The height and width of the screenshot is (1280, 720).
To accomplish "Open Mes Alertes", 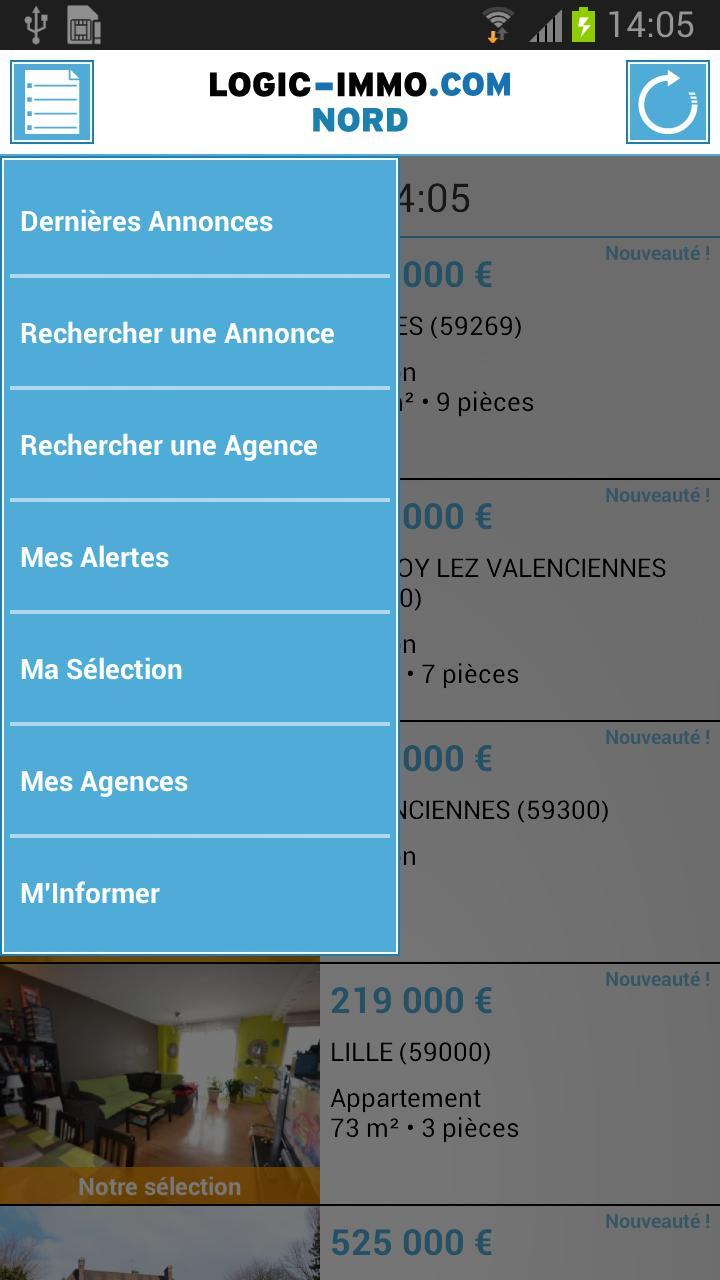I will click(x=199, y=558).
